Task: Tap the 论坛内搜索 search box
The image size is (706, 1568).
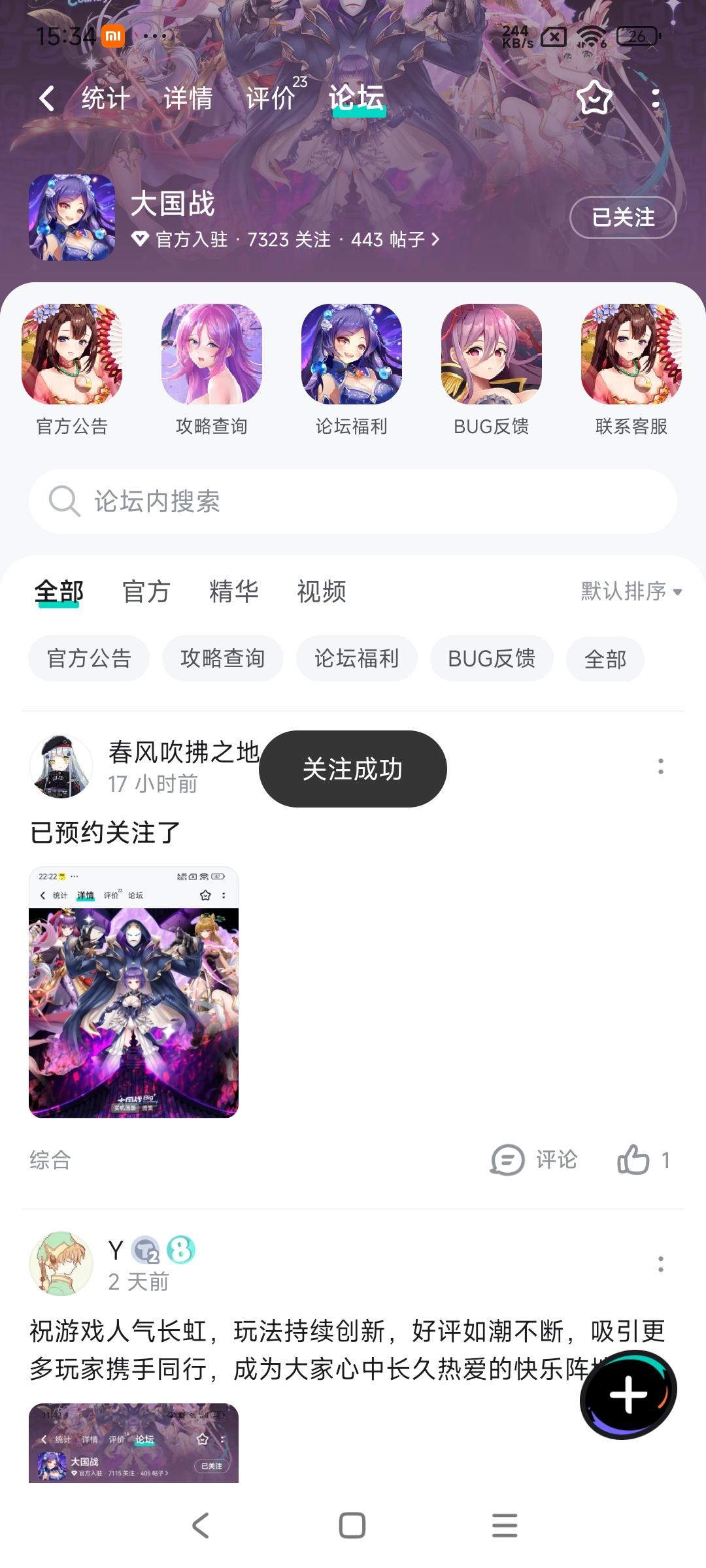Action: [353, 502]
